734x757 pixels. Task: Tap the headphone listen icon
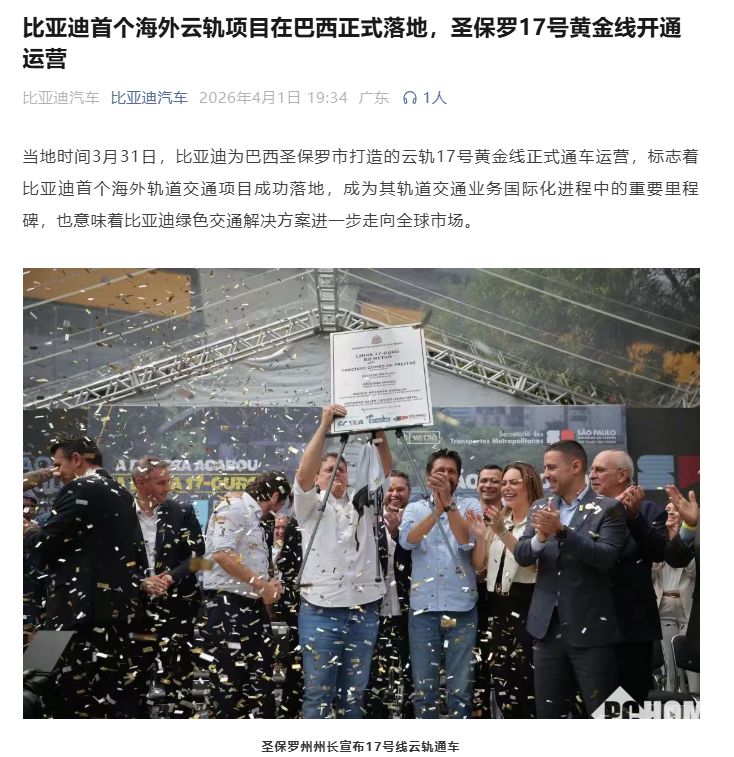pos(409,97)
